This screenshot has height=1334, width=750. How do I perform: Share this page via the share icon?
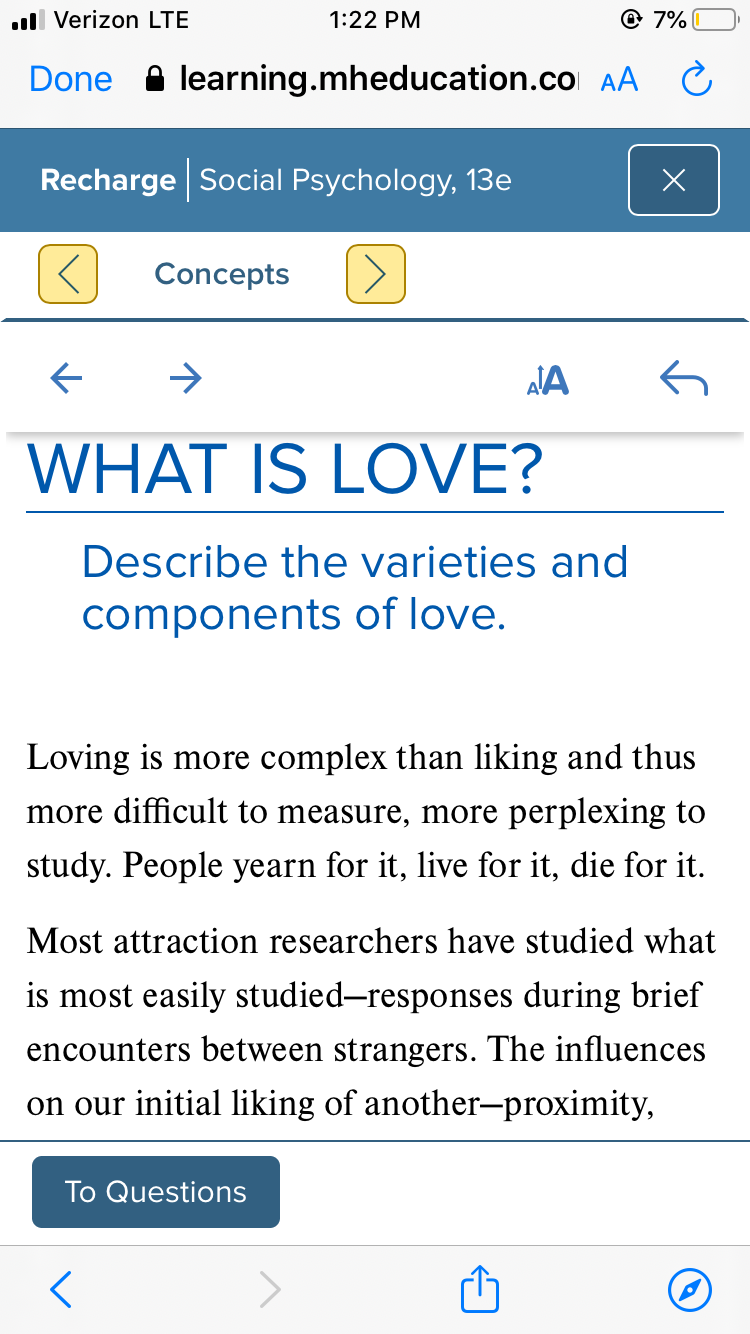point(479,1289)
